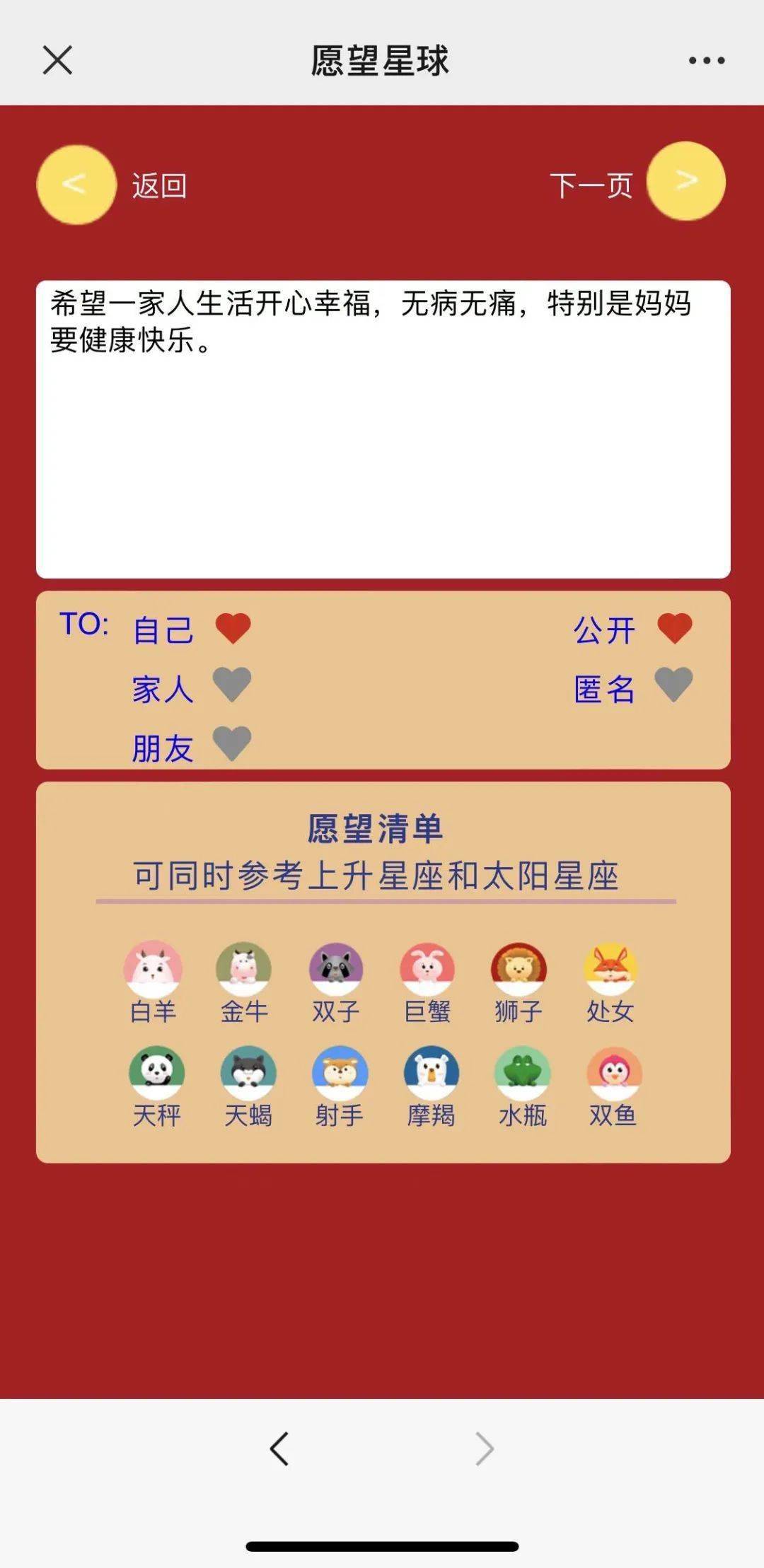This screenshot has width=764, height=1568.
Task: Tap browser back arrow in bottom bar
Action: point(279,1448)
